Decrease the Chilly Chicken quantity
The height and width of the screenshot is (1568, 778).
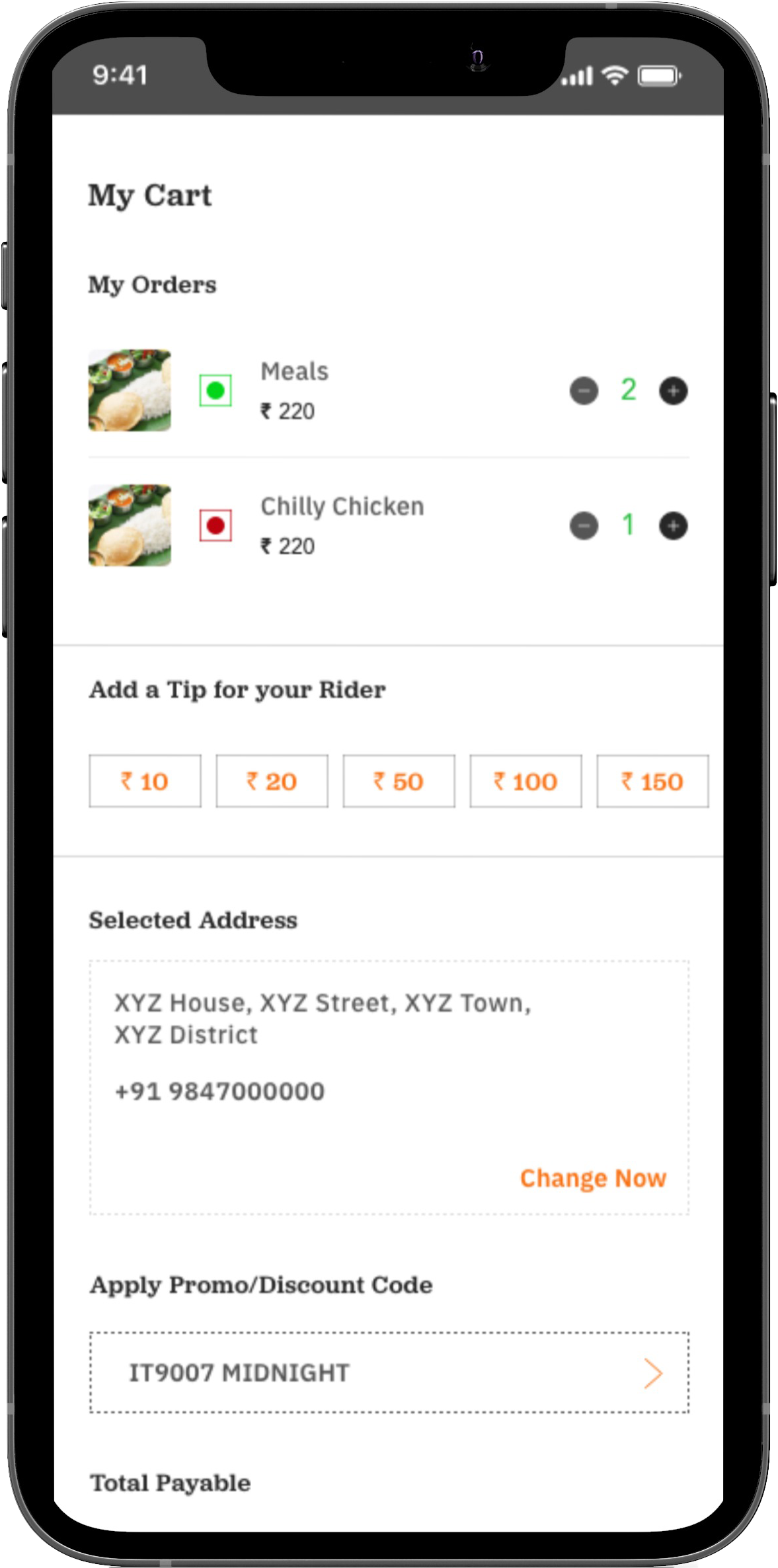click(584, 525)
